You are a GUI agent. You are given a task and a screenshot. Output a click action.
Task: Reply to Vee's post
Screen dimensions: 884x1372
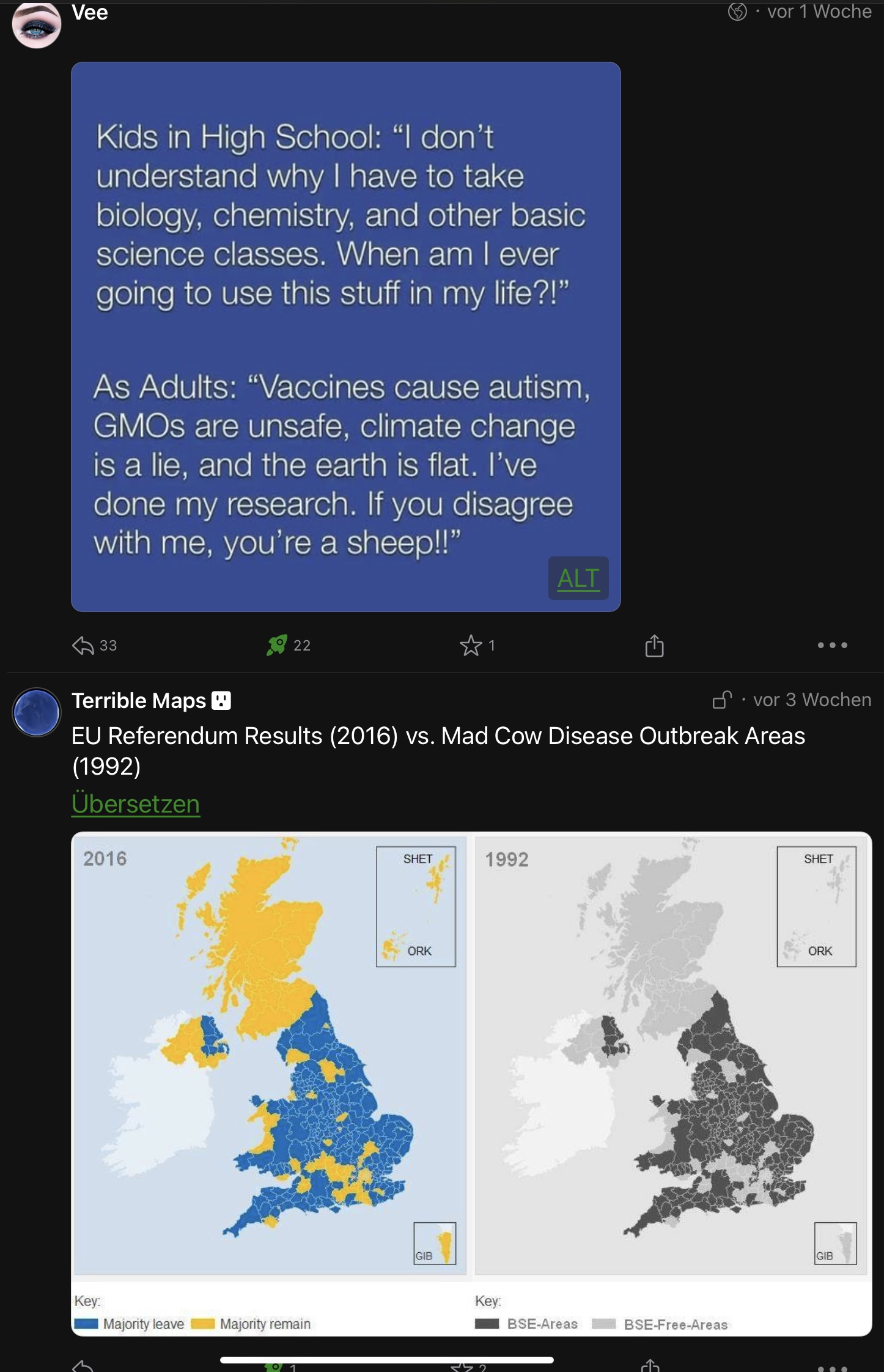click(x=83, y=645)
